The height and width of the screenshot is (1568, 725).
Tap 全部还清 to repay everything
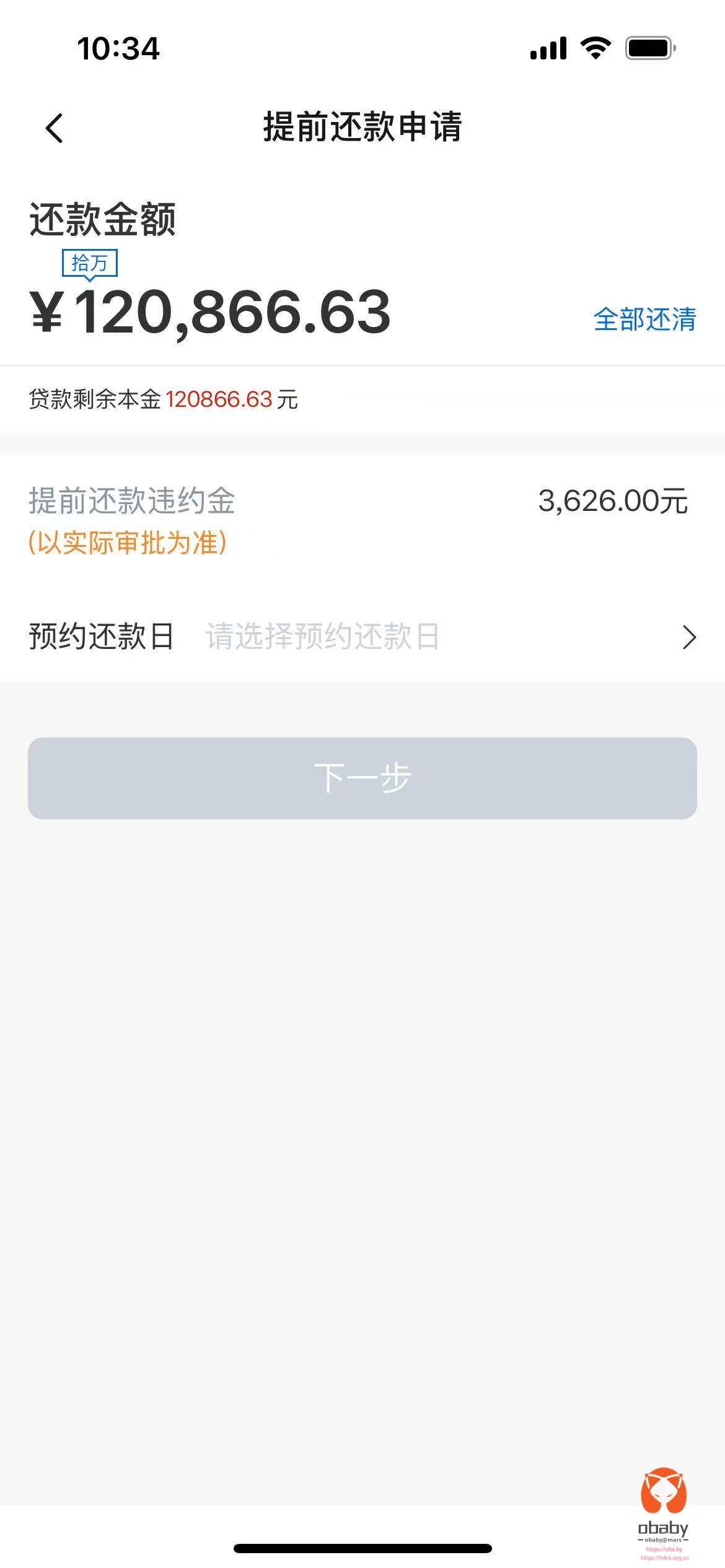(644, 320)
